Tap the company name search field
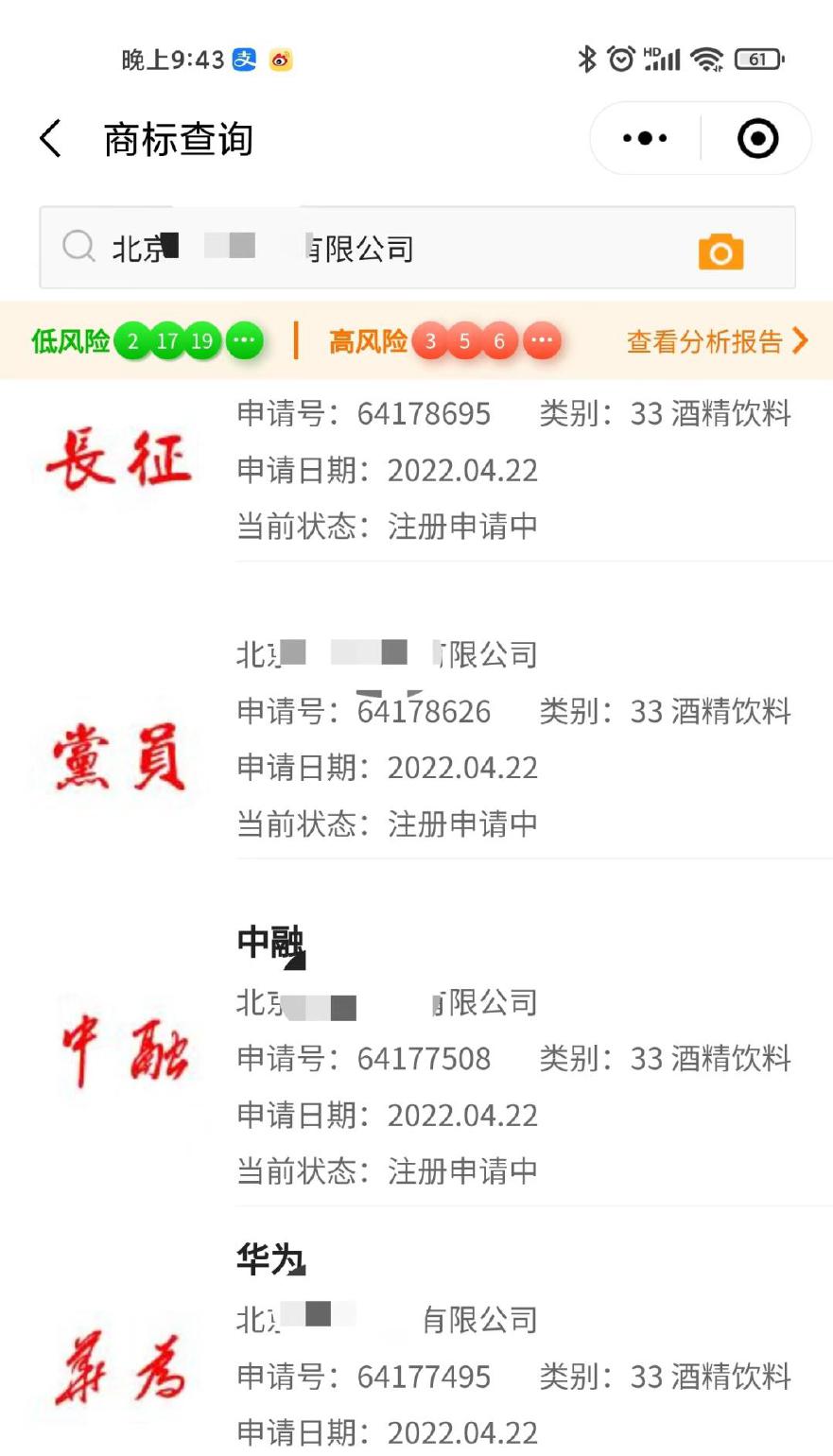This screenshot has width=833, height=1456. click(378, 248)
